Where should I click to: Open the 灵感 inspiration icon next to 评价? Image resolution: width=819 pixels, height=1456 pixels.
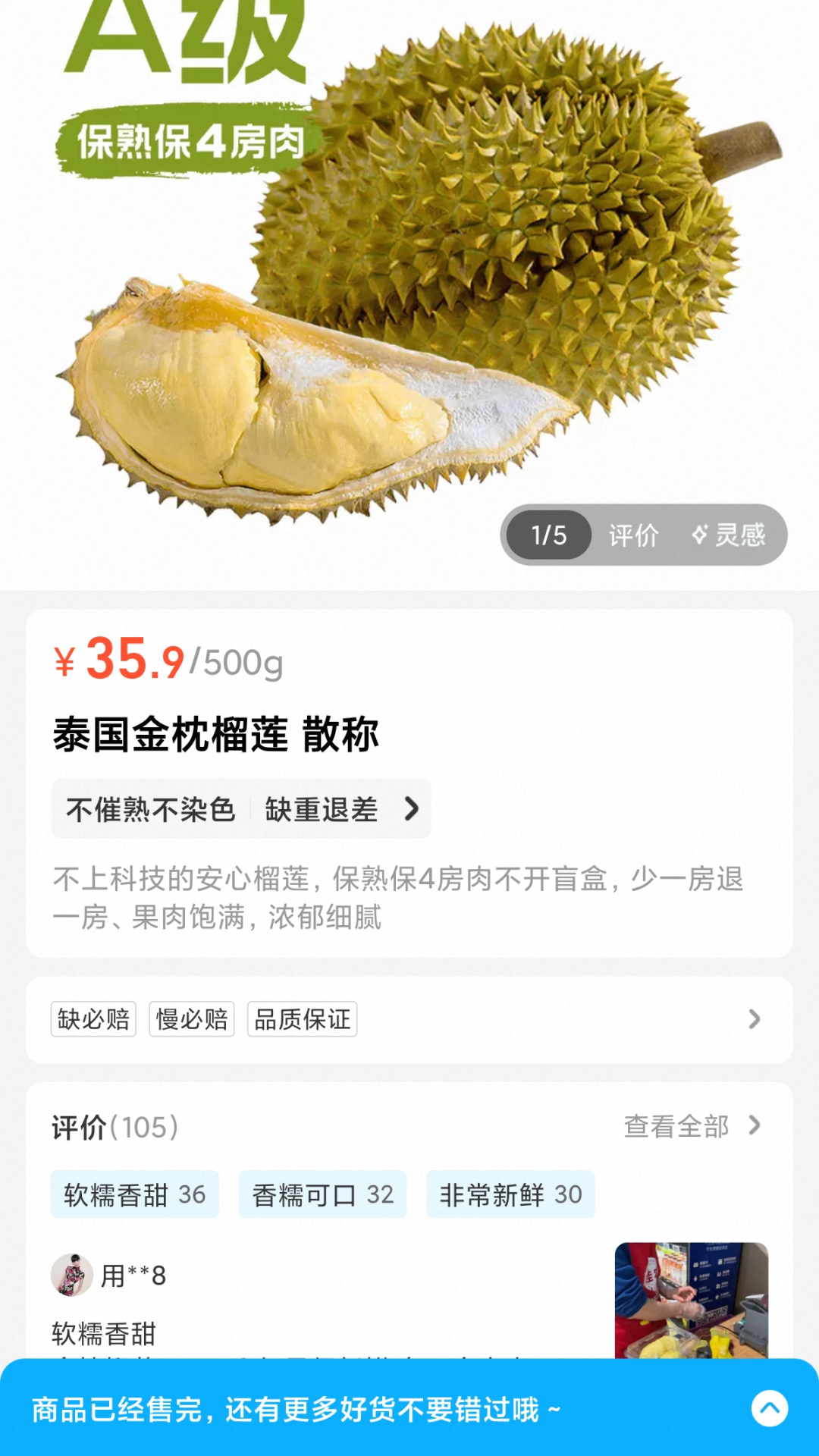739,535
